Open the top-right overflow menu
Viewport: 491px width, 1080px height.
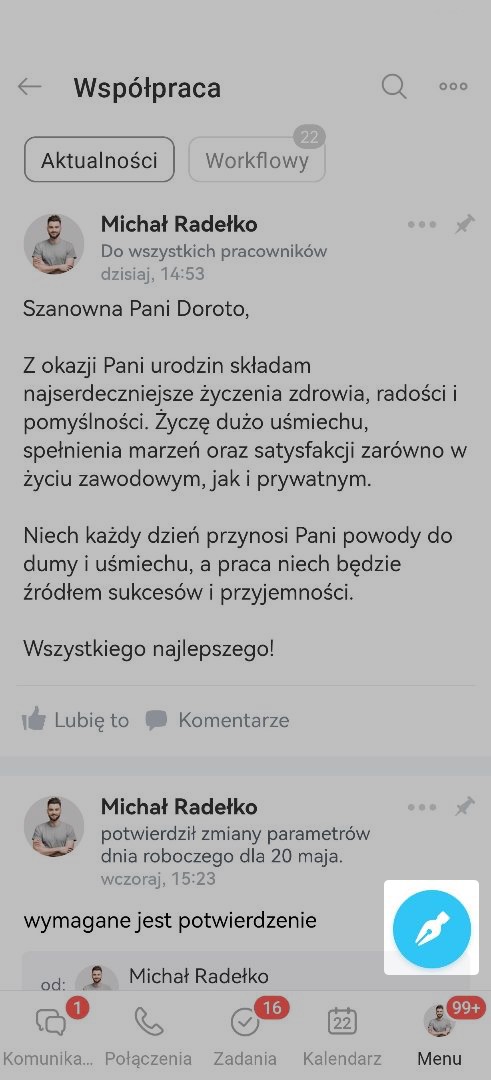(453, 87)
